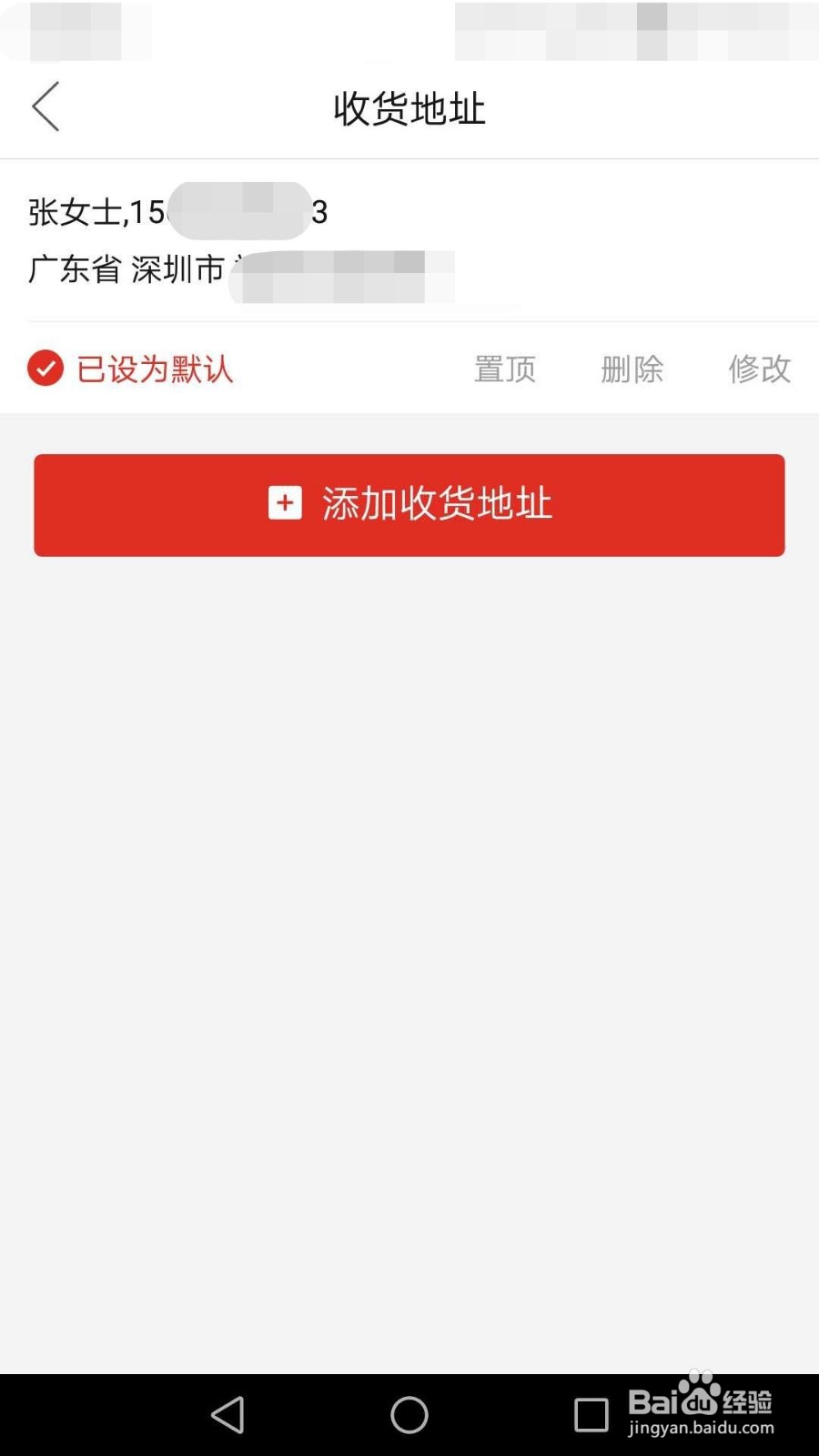Click 删除 to delete the address

tap(632, 369)
